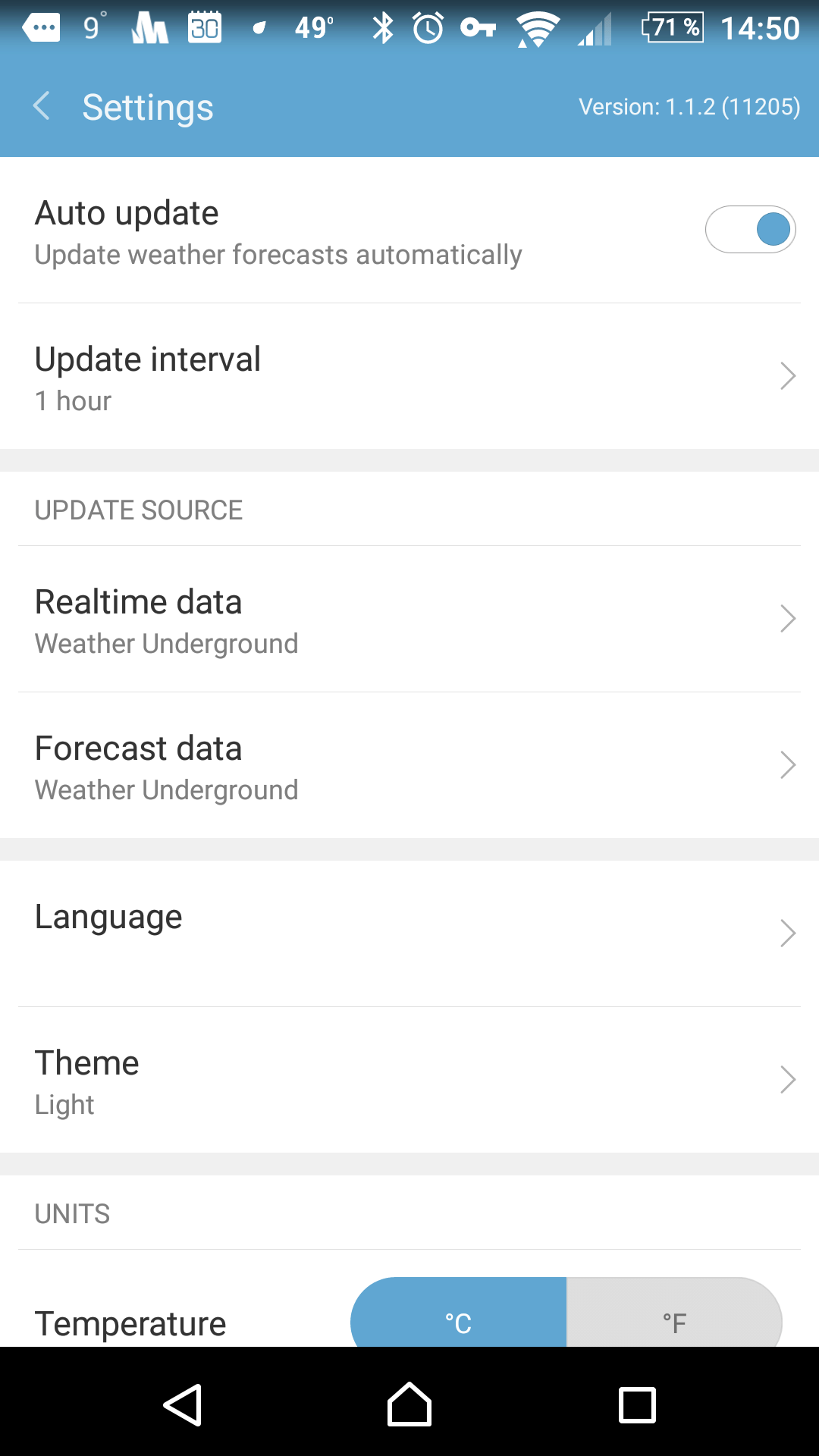This screenshot has height=1456, width=819.
Task: Change the Realtime data source
Action: (409, 620)
